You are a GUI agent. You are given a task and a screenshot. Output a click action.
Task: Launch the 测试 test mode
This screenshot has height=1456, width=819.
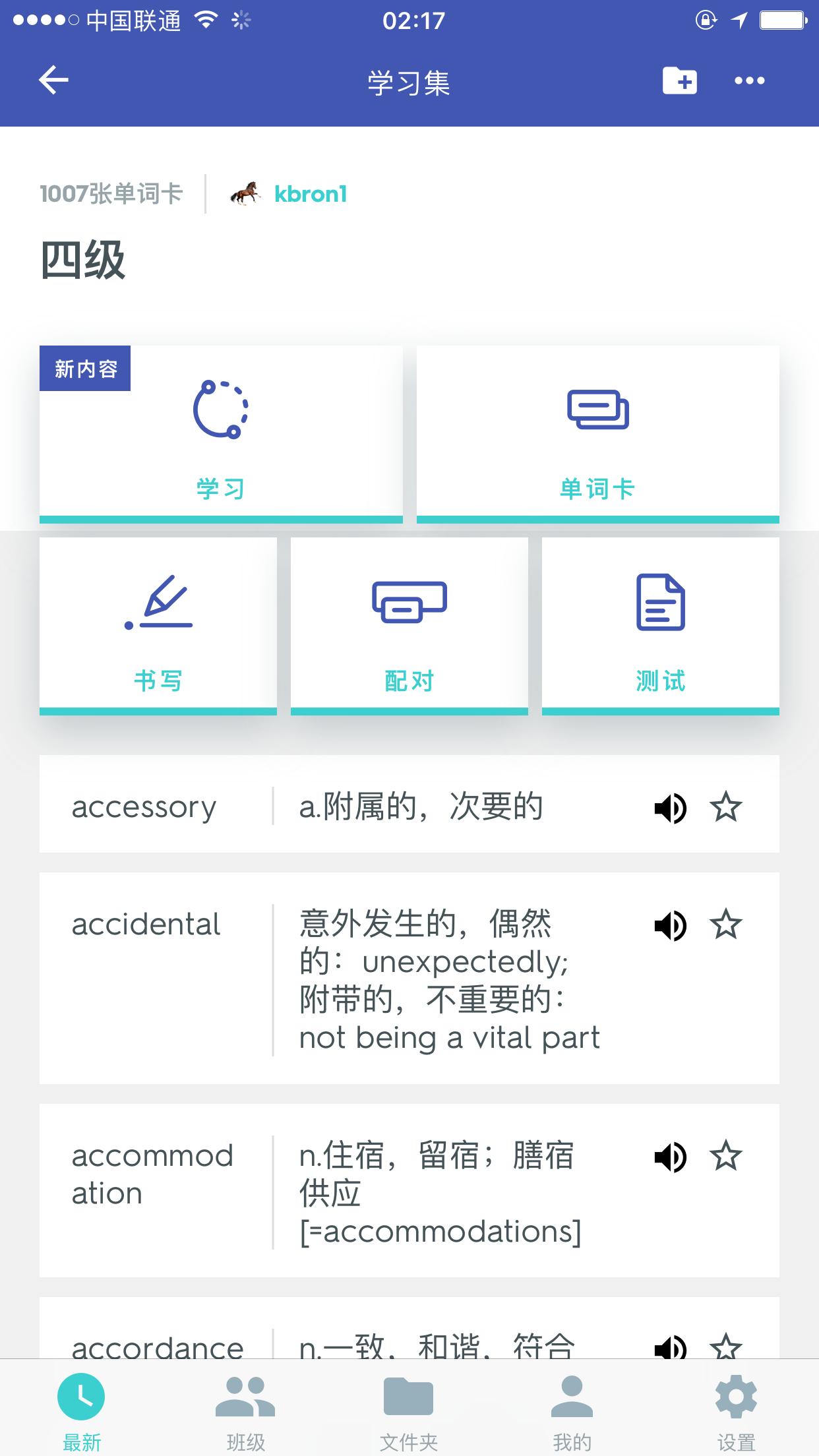click(x=661, y=626)
